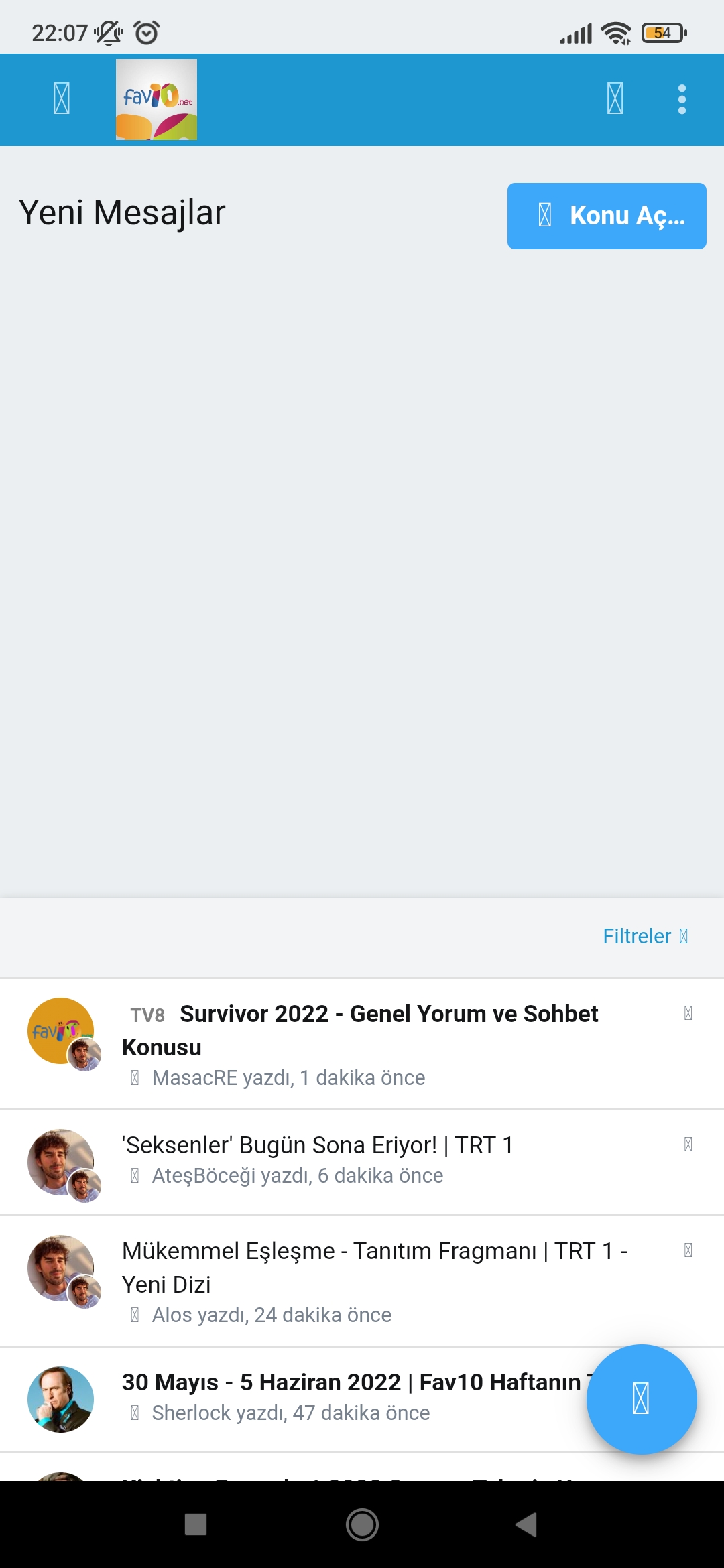This screenshot has height=1568, width=724.
Task: Open the three-dot overflow menu
Action: click(x=682, y=99)
